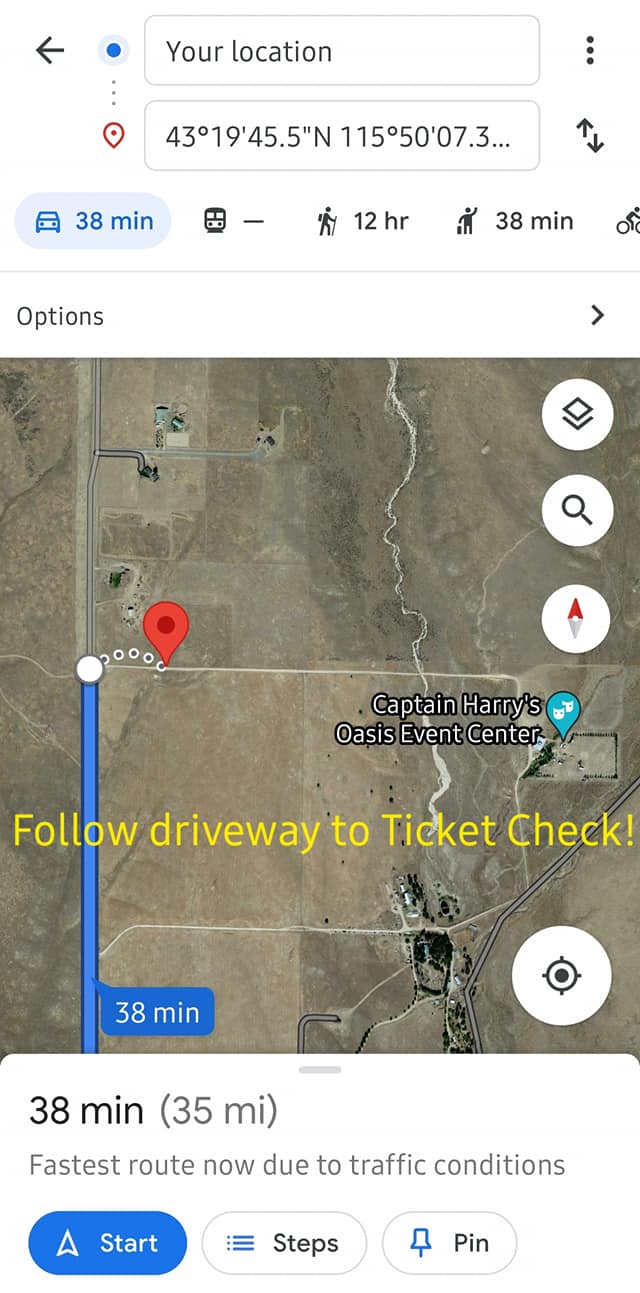Edit the destination coordinates field
The image size is (640, 1293).
pos(341,136)
